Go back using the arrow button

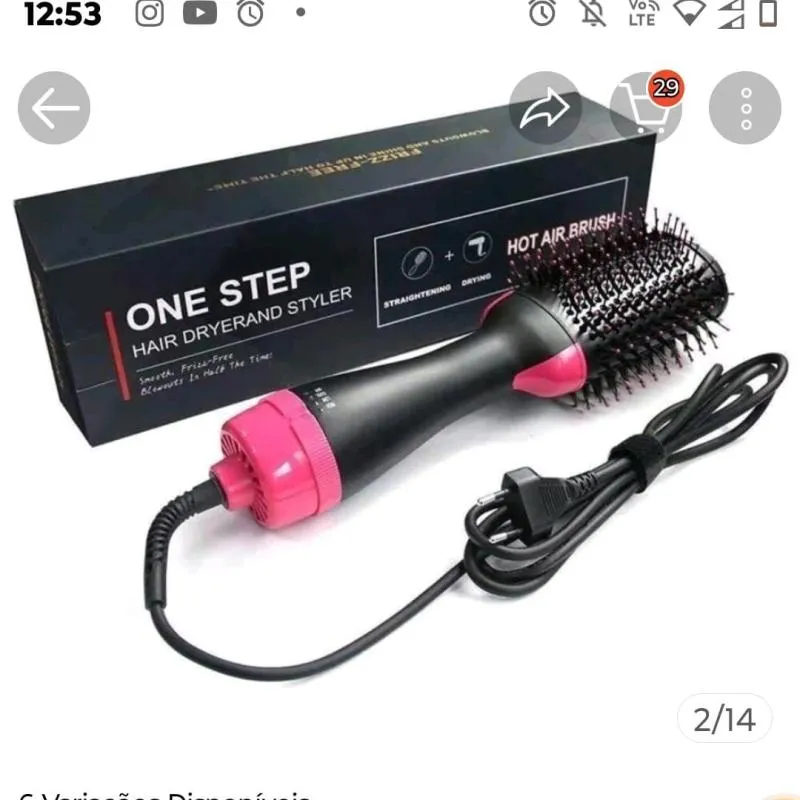[54, 108]
